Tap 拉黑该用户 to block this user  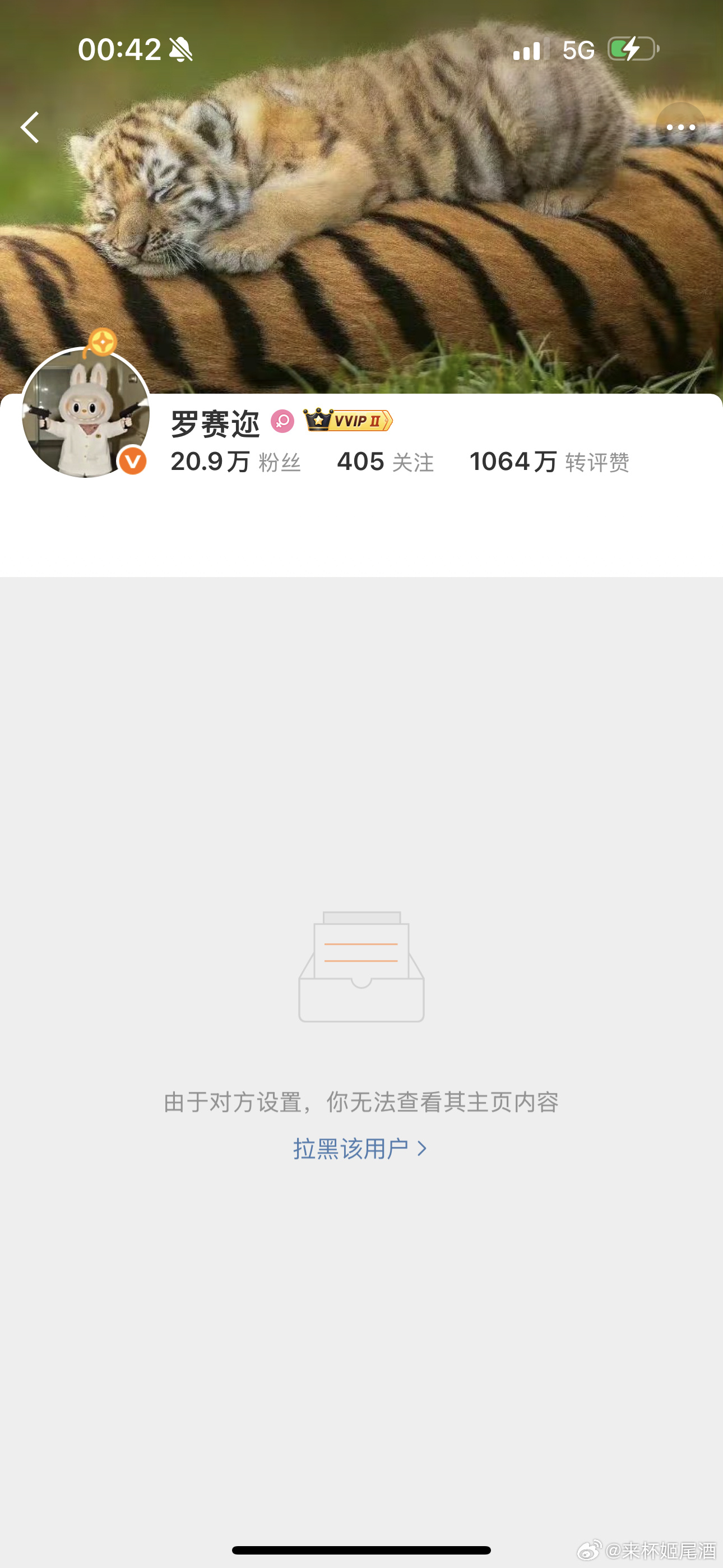(360, 1149)
